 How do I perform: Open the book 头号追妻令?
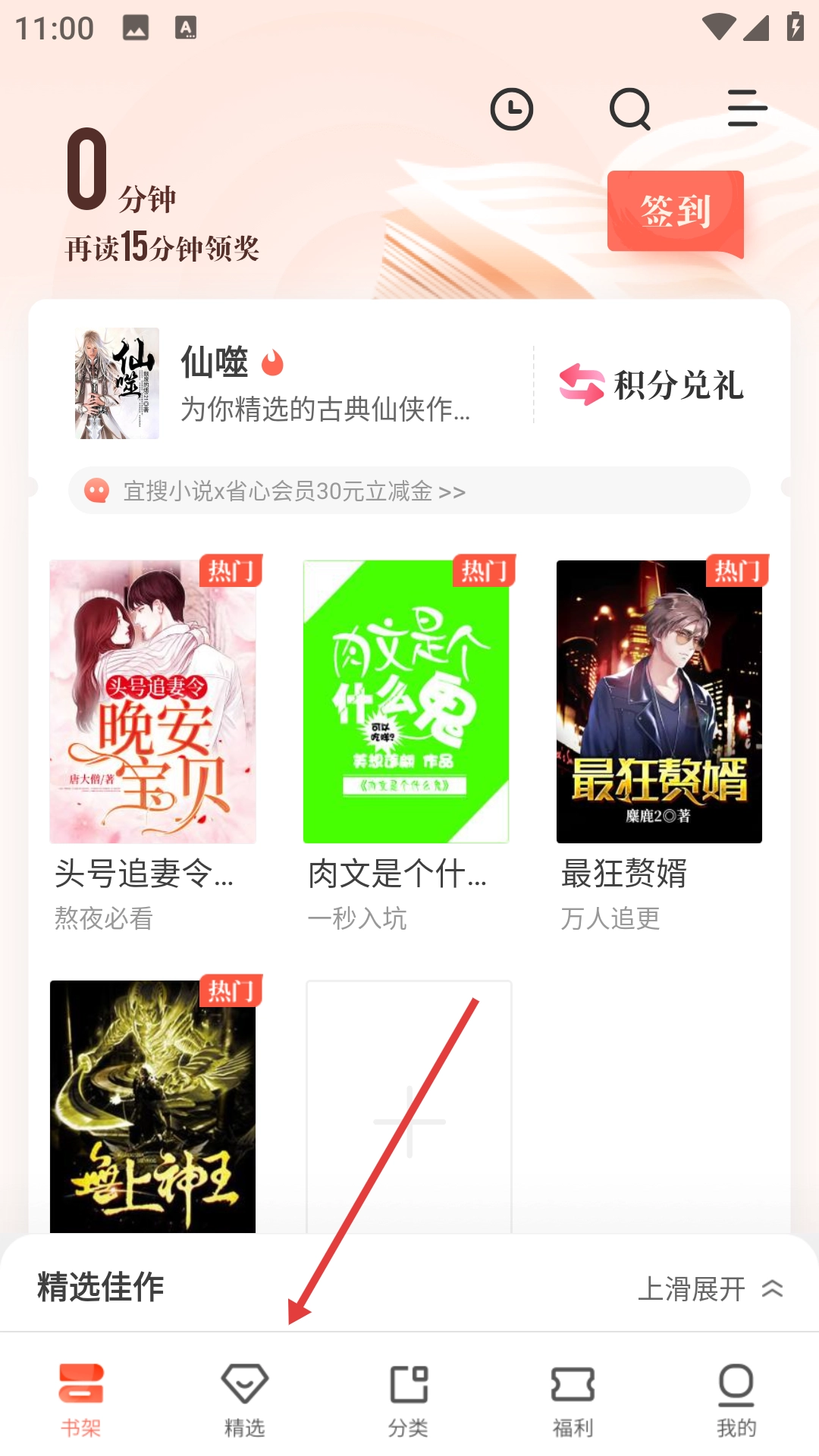click(152, 701)
